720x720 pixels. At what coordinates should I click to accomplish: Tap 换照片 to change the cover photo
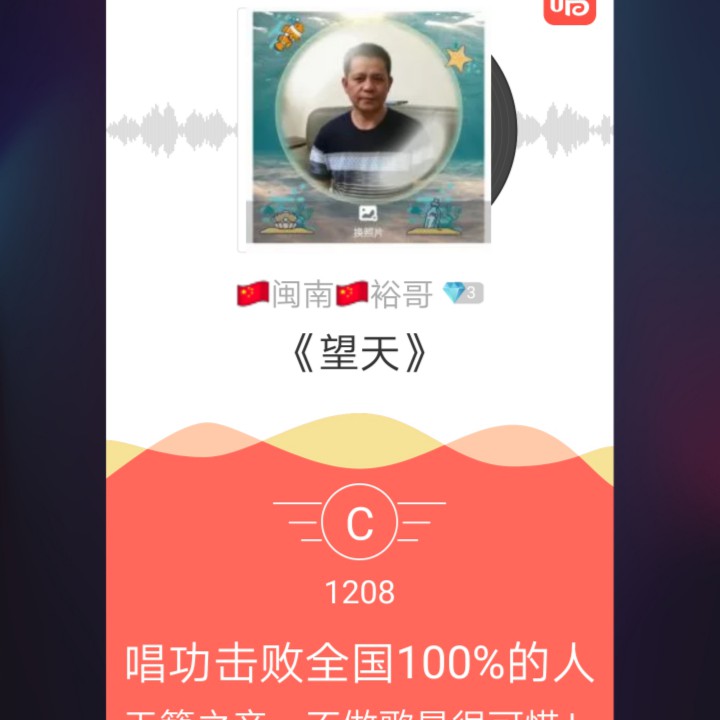(367, 221)
